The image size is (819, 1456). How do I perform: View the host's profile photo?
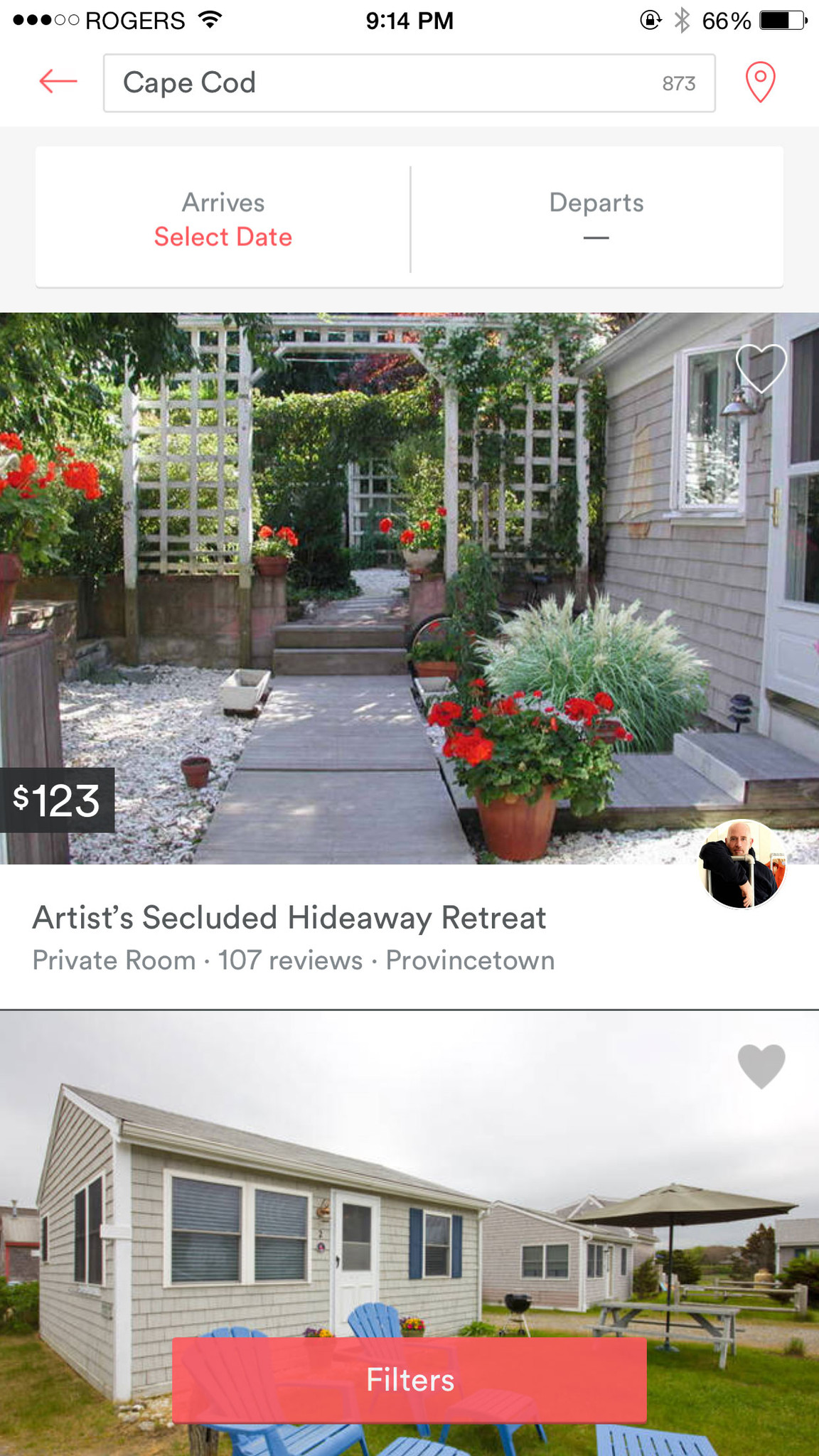tap(742, 864)
